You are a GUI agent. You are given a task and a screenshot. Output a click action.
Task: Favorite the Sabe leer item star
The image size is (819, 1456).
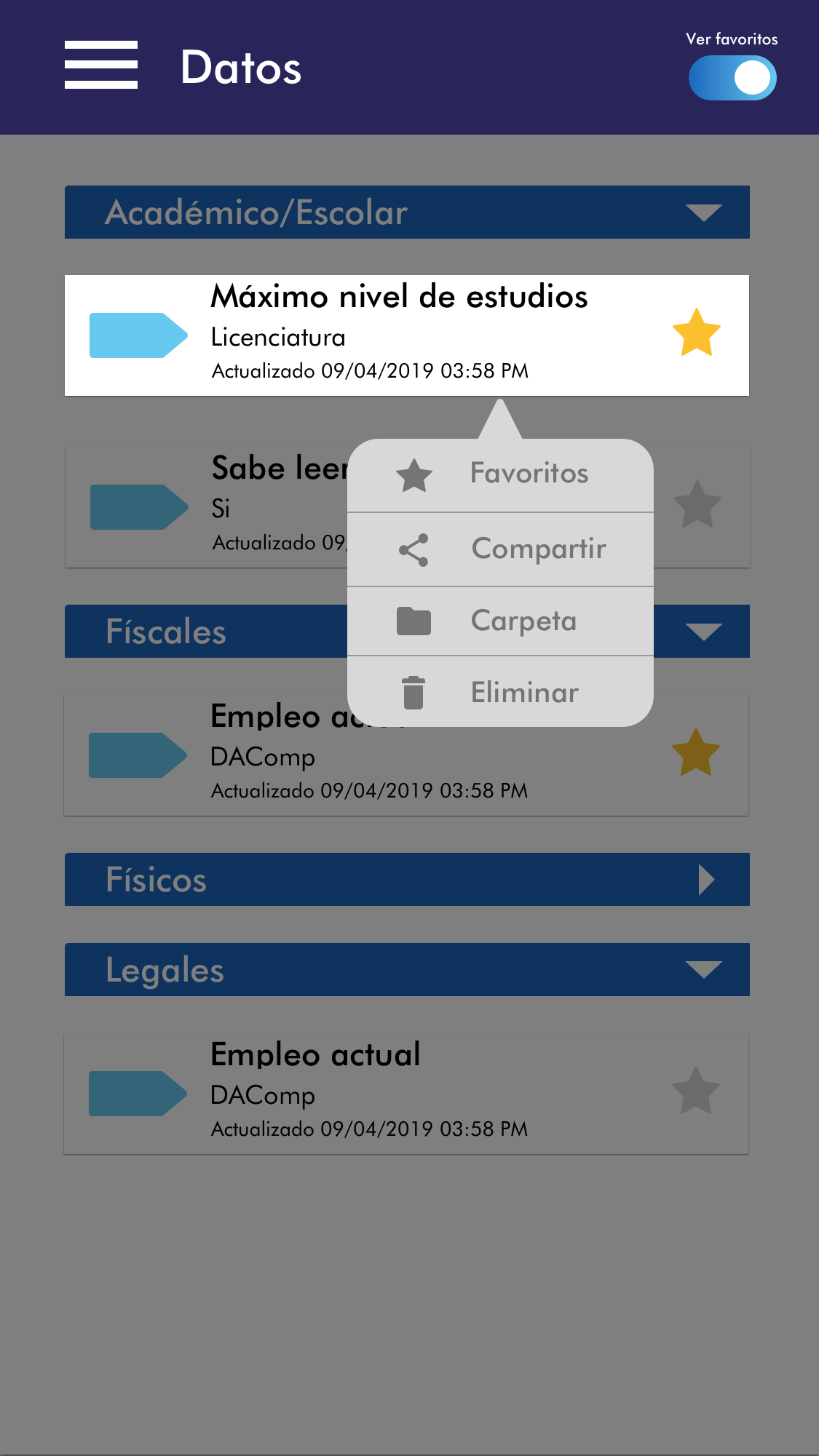[x=697, y=504]
